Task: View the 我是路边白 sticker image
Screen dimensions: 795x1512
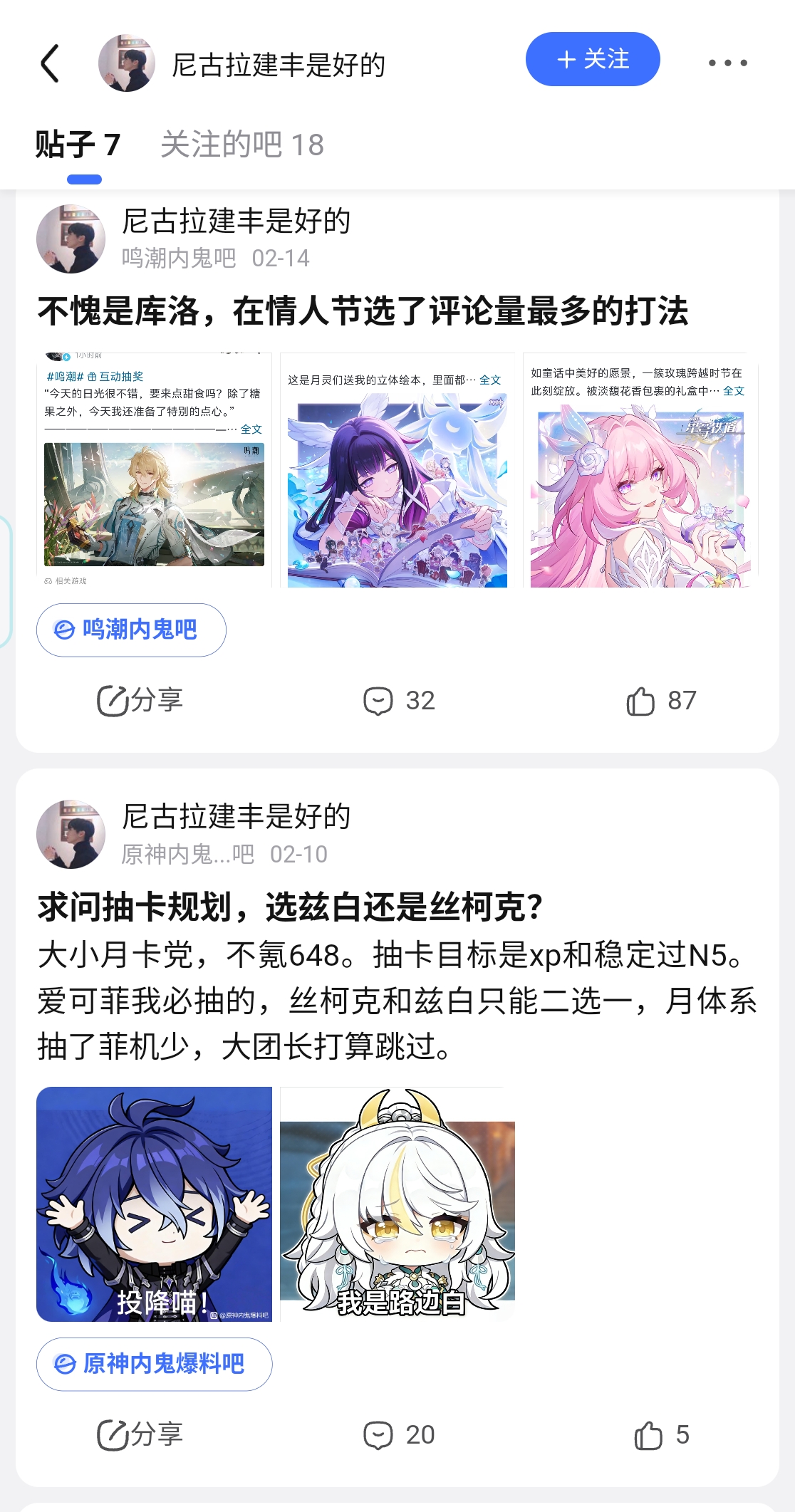Action: click(397, 1204)
